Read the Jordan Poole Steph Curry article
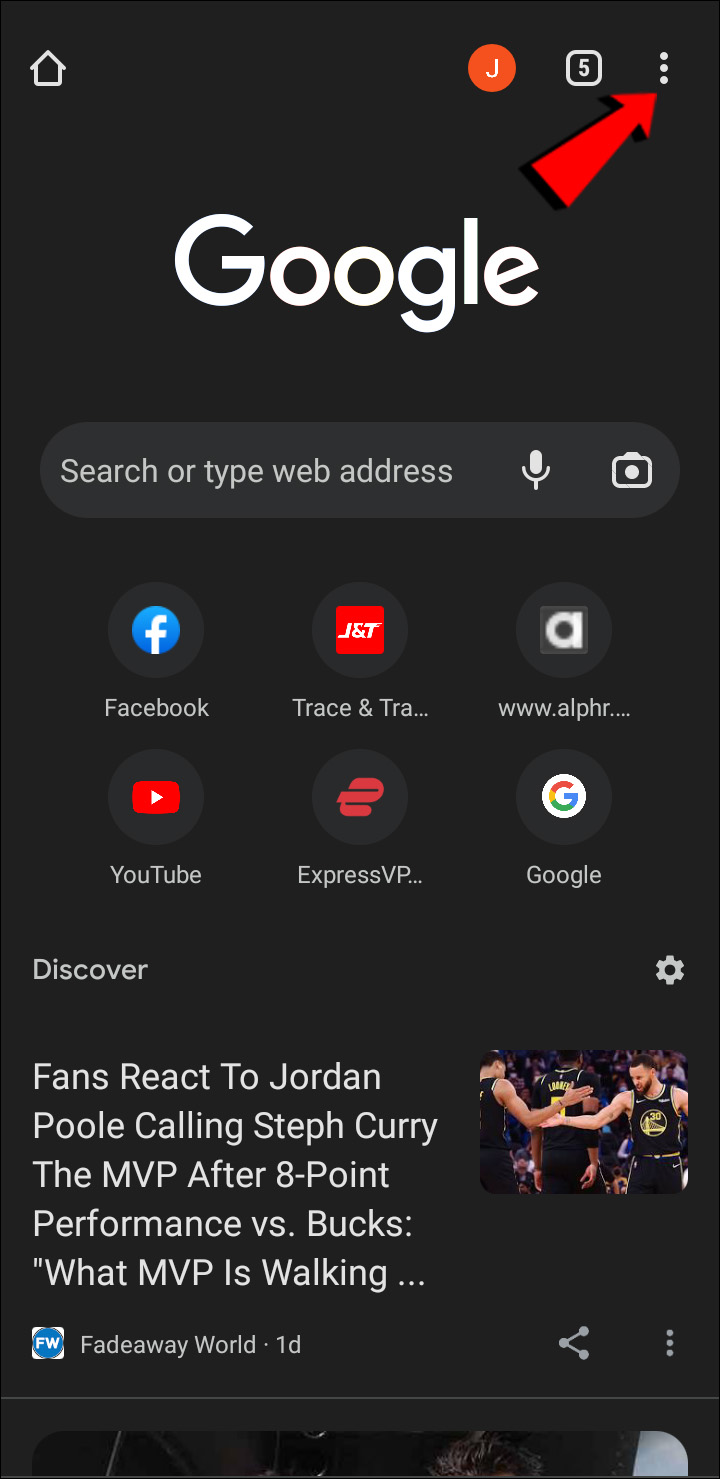This screenshot has width=720, height=1479. click(236, 1174)
